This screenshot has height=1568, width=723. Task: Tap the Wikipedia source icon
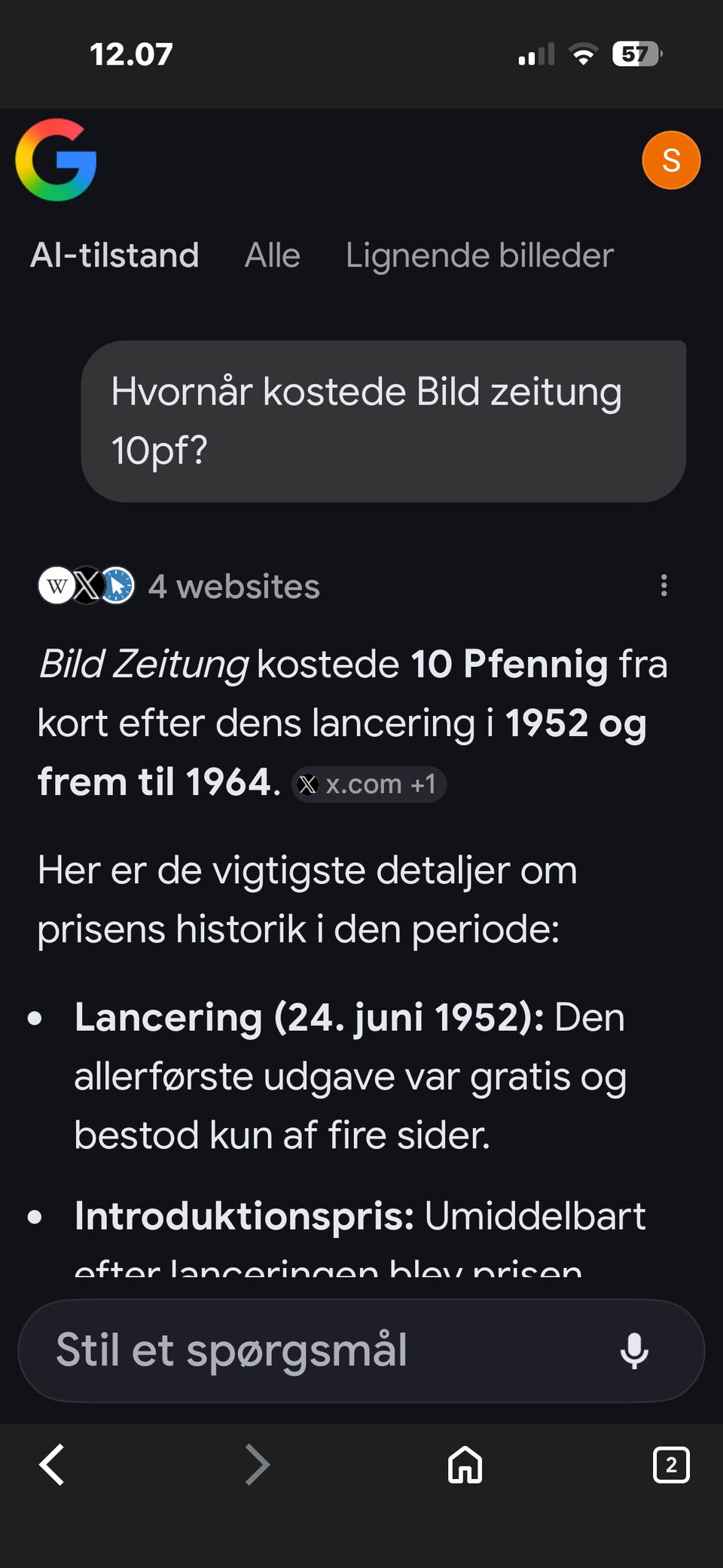[x=57, y=586]
